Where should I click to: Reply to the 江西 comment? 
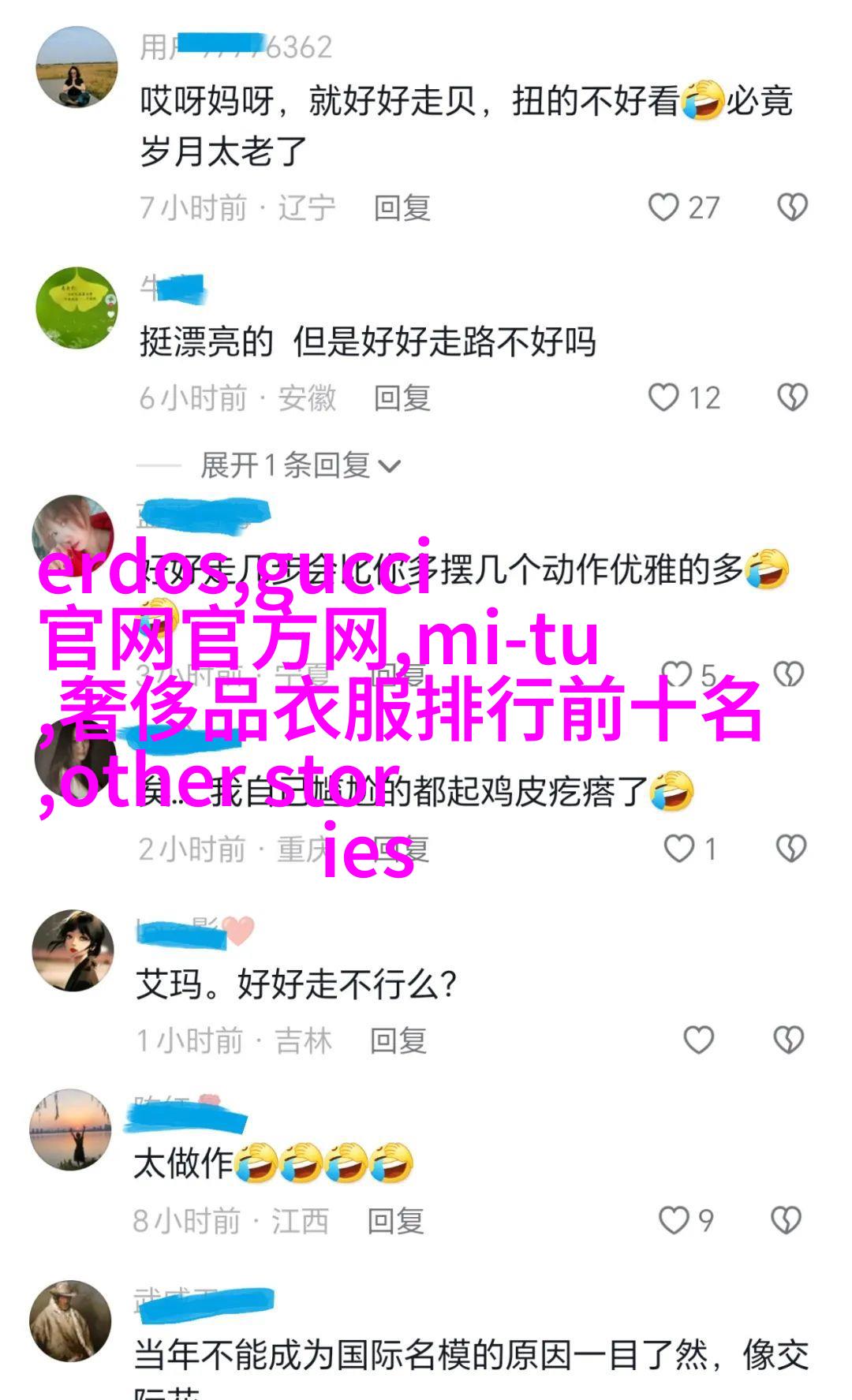tap(395, 1221)
